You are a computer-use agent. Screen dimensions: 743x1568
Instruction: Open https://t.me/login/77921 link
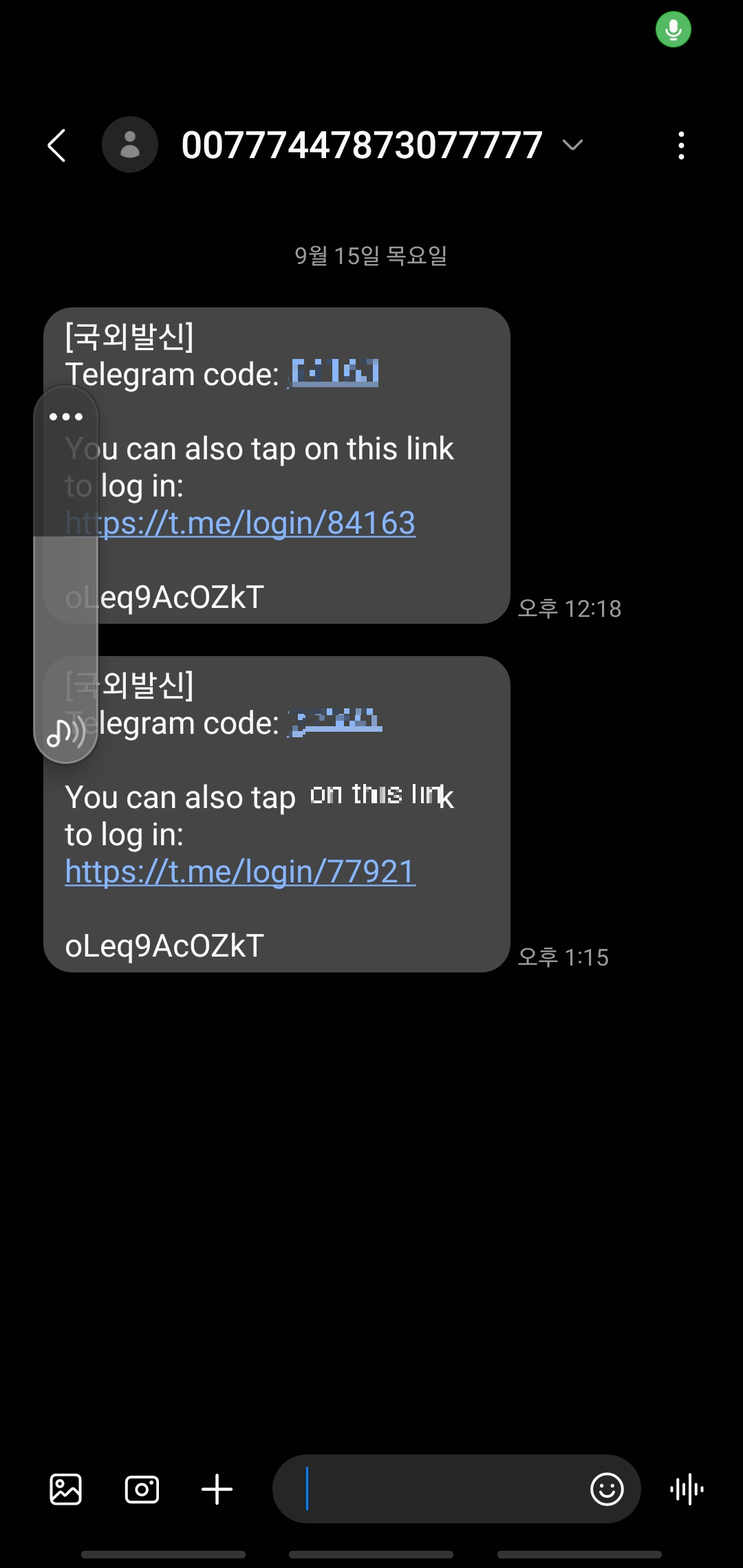239,871
